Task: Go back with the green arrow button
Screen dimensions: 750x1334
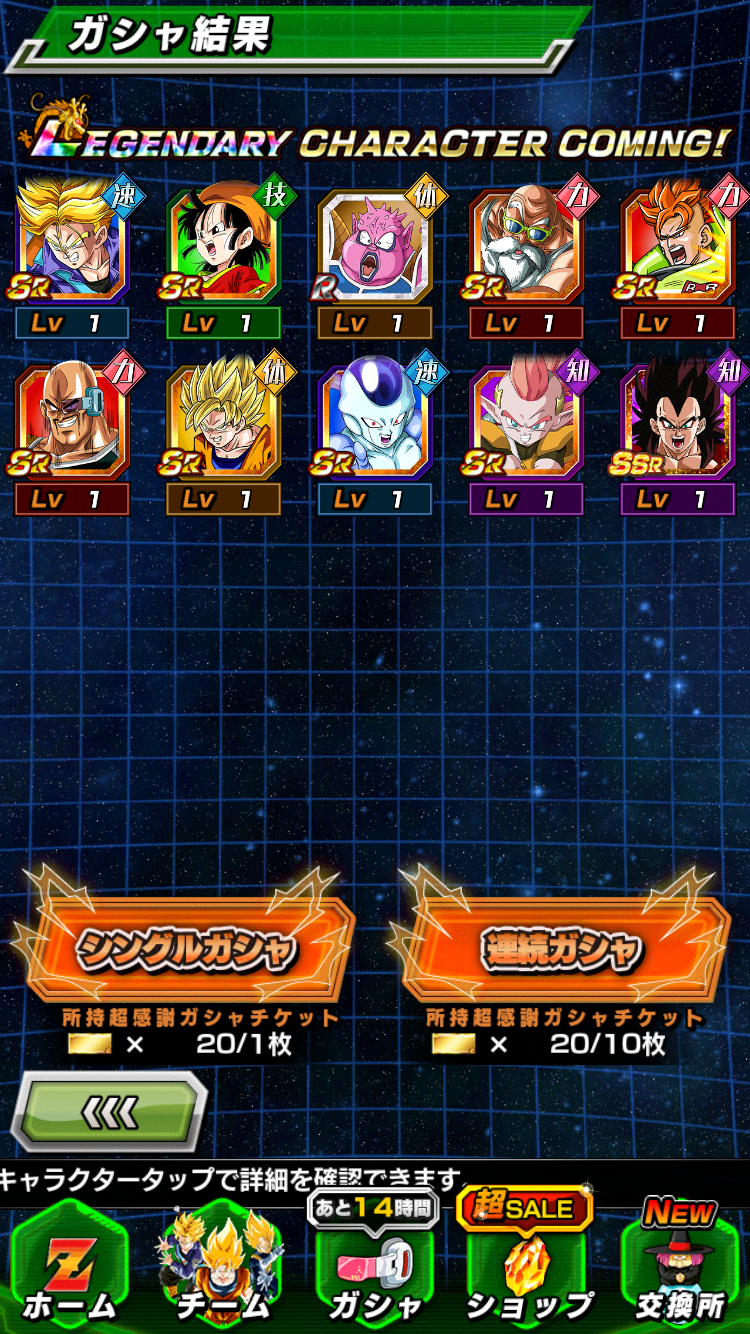Action: [108, 1111]
